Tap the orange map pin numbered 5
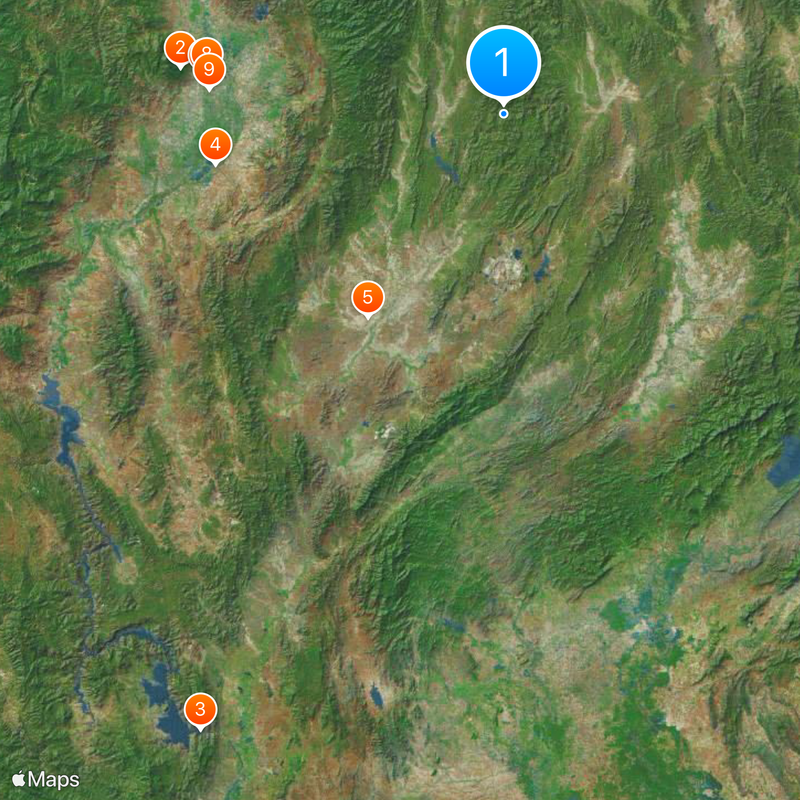Viewport: 800px width, 800px height. point(367,297)
